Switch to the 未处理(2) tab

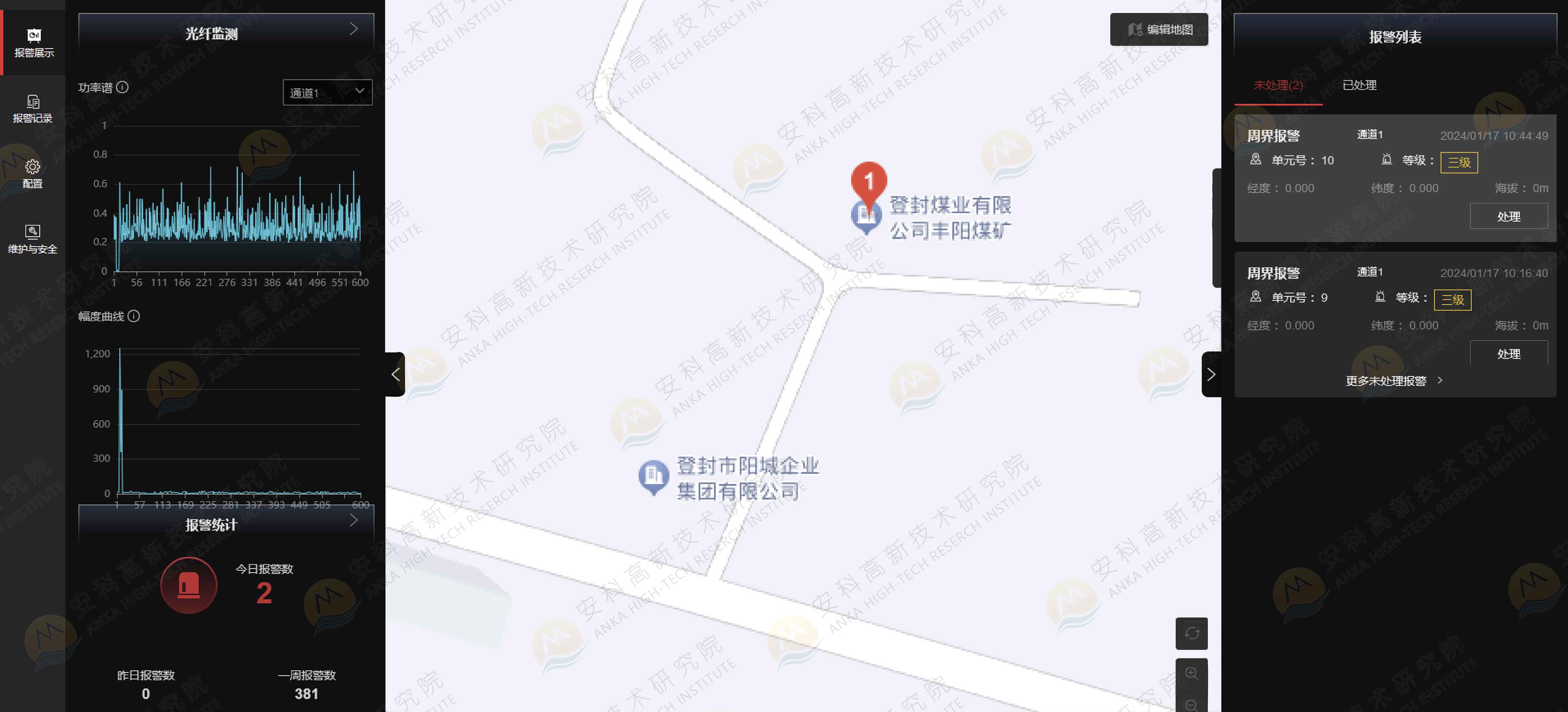[1278, 85]
